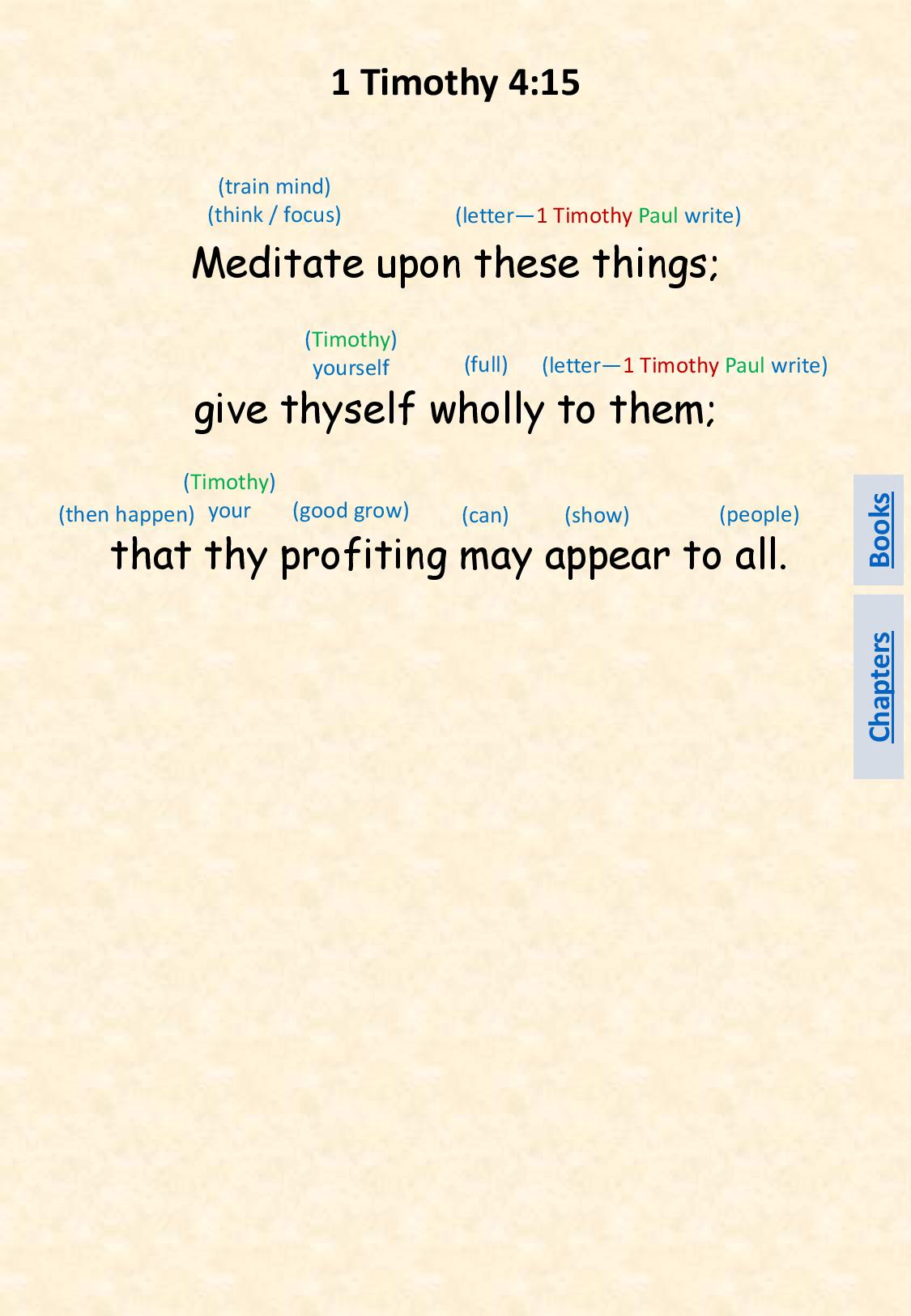Open the Books link
The width and height of the screenshot is (911, 1316).
click(879, 530)
